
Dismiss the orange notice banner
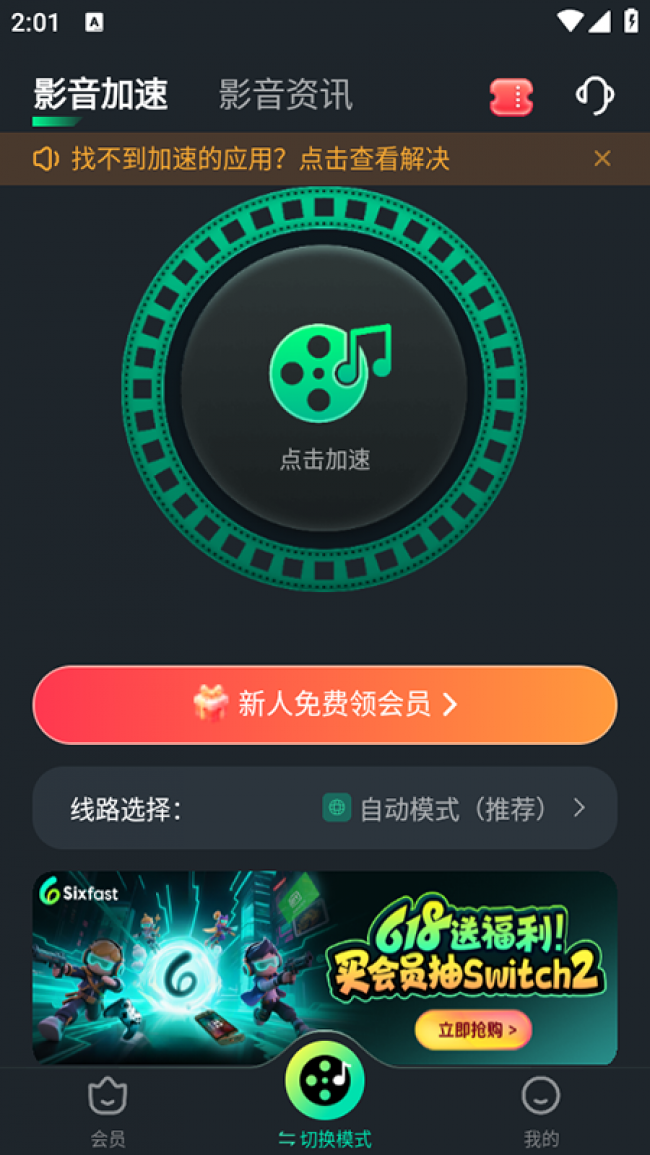click(602, 158)
